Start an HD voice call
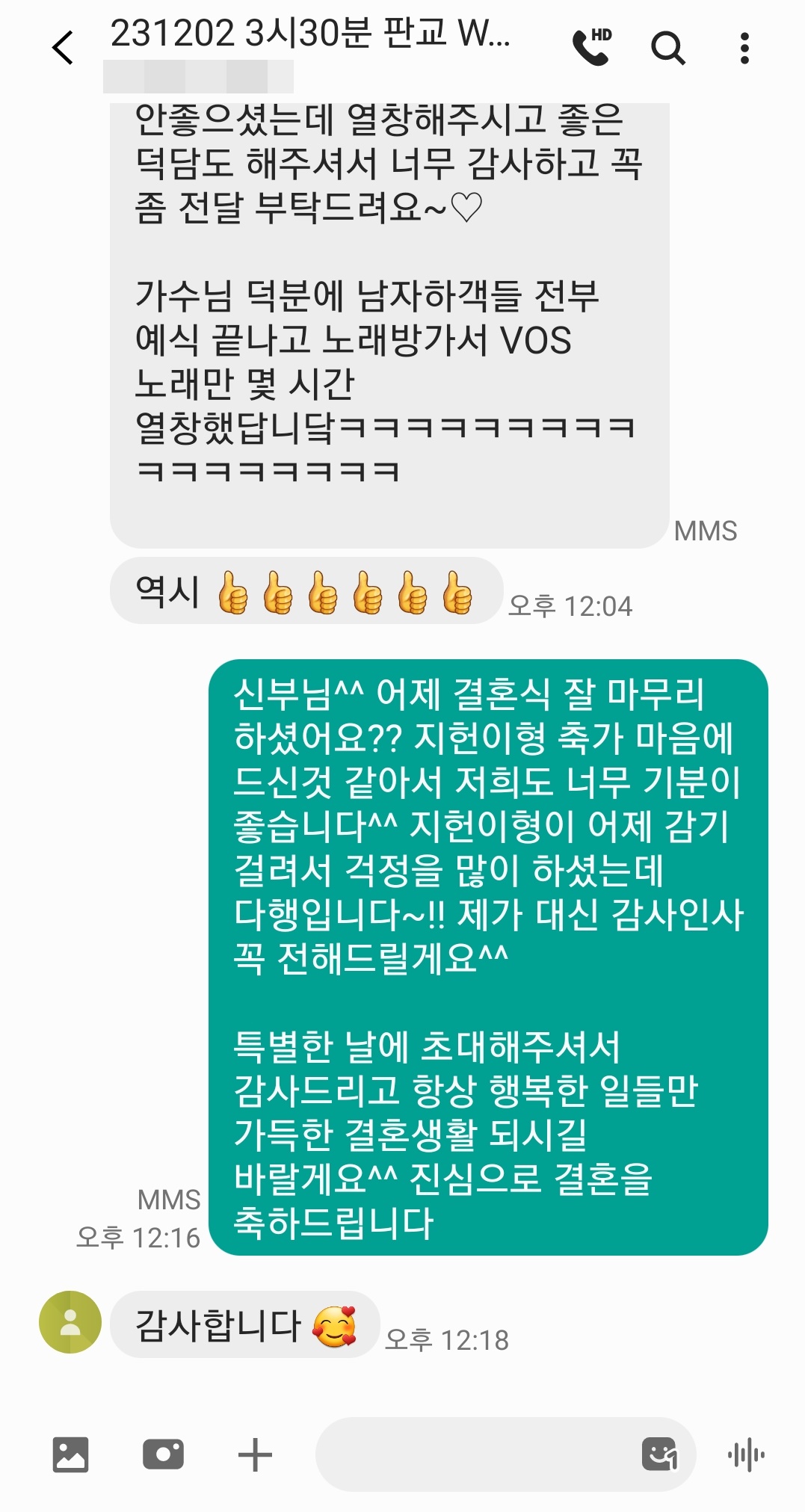 (x=592, y=47)
